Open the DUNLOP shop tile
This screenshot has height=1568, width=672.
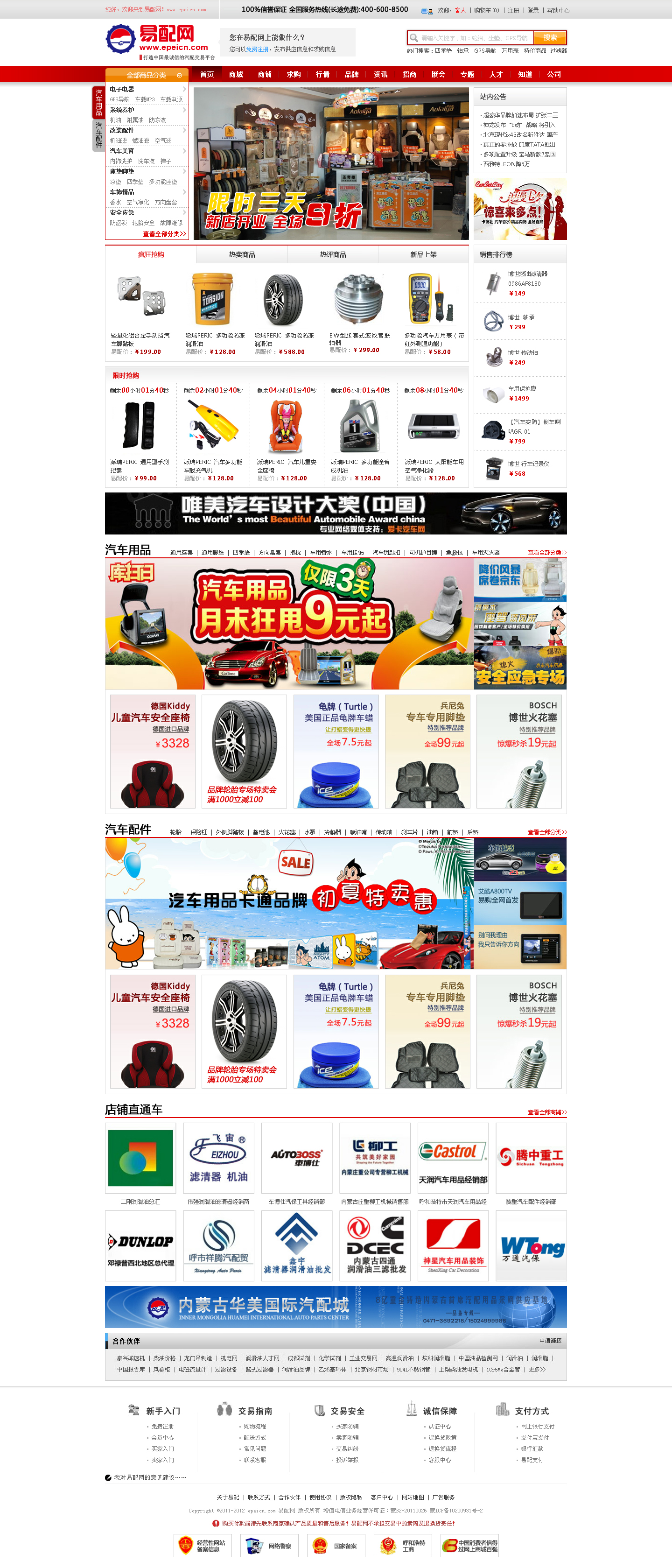click(x=140, y=1245)
